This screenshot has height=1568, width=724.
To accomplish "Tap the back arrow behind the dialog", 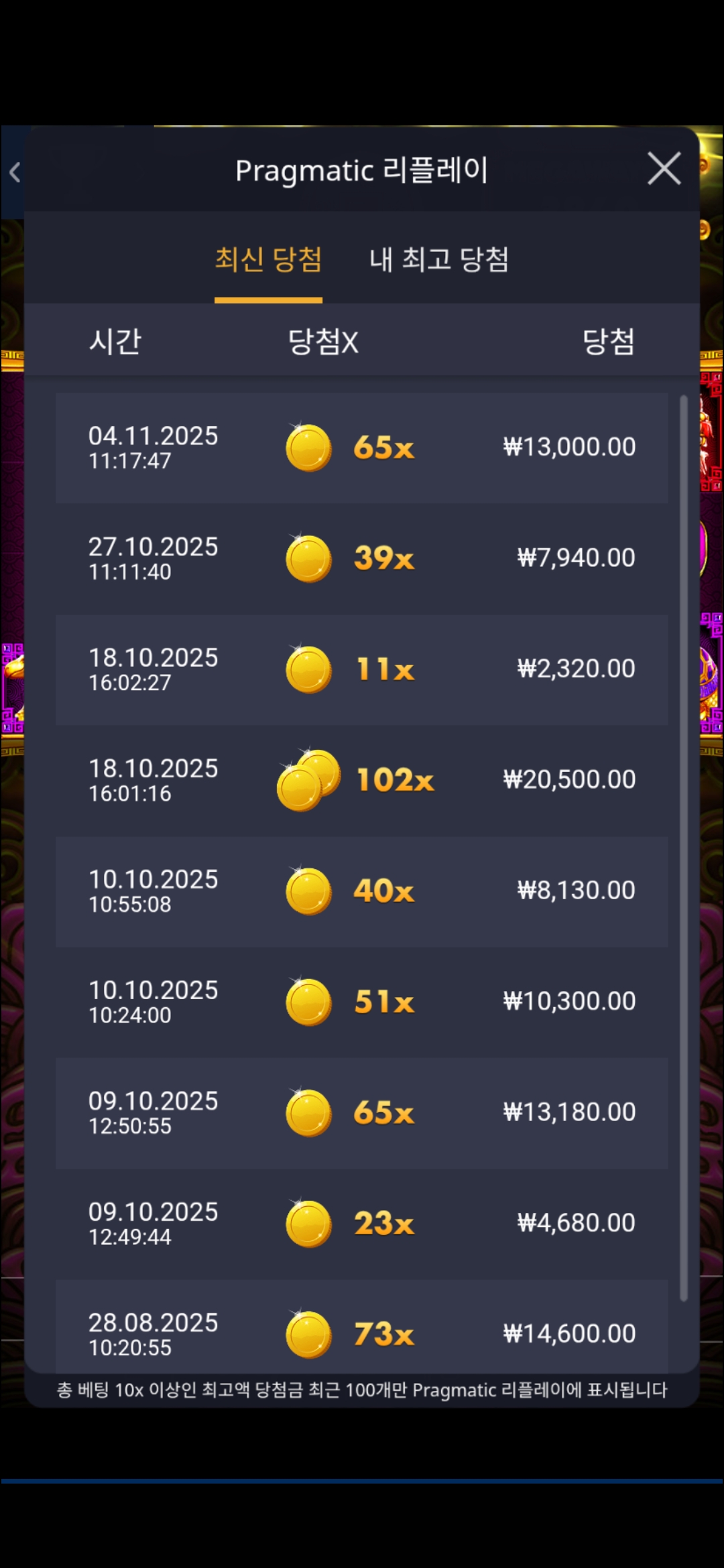I will pos(14,172).
